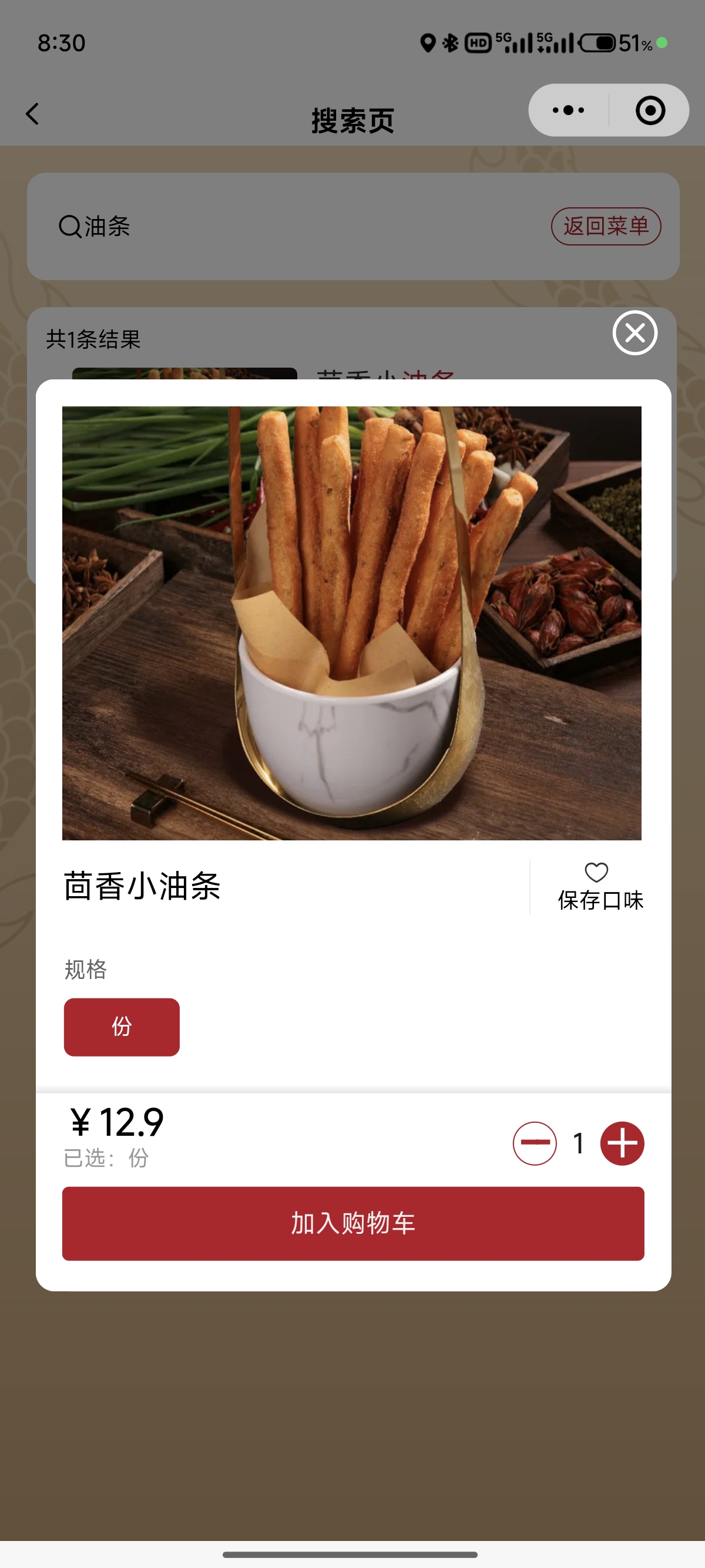Increase quantity with the plus button
Viewport: 705px width, 1568px height.
[x=622, y=1143]
